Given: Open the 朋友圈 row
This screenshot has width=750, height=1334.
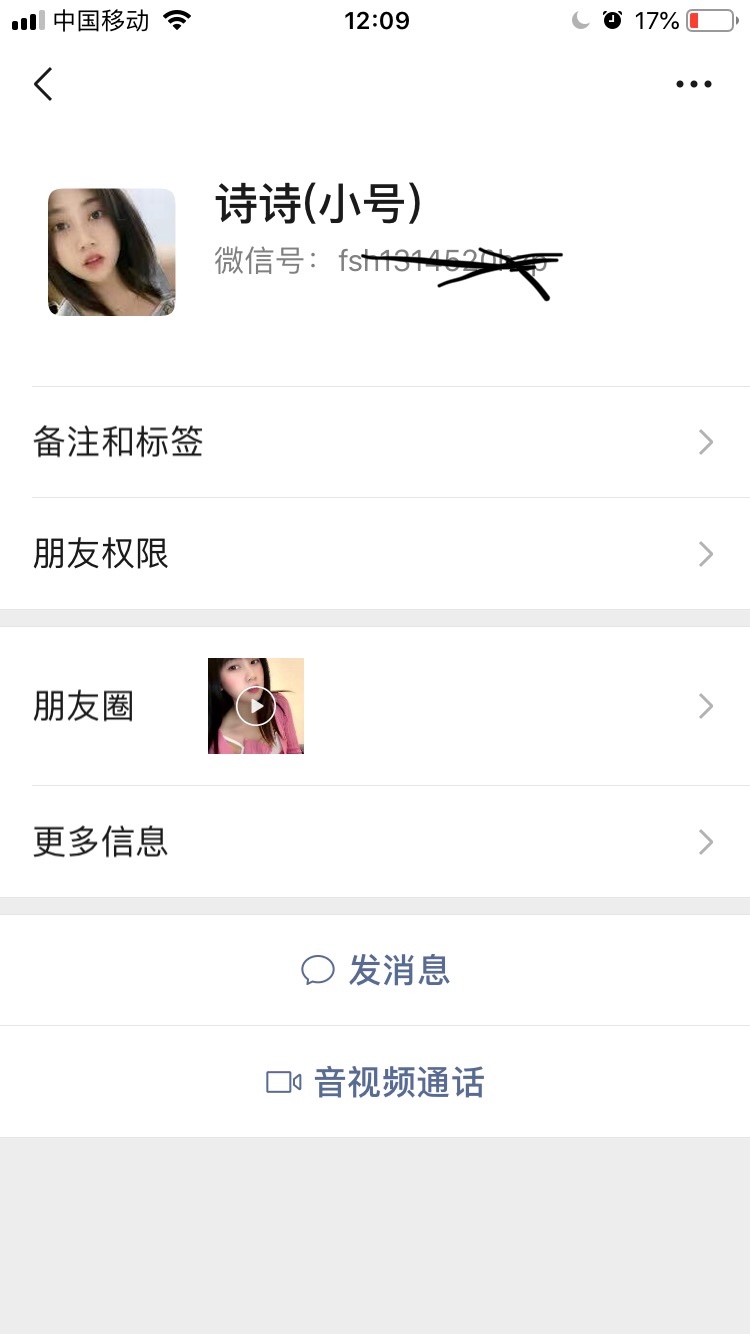Looking at the screenshot, I should 375,706.
